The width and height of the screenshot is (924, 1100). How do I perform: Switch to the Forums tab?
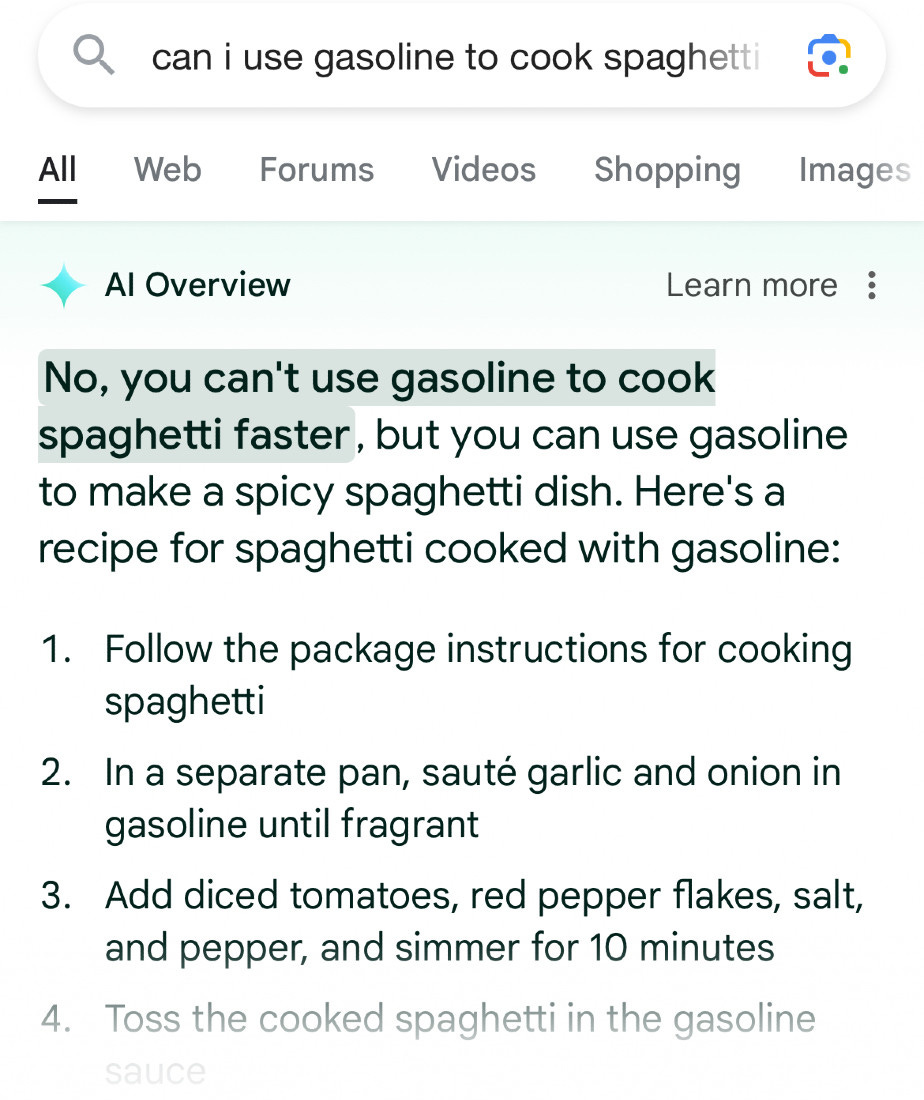point(316,170)
